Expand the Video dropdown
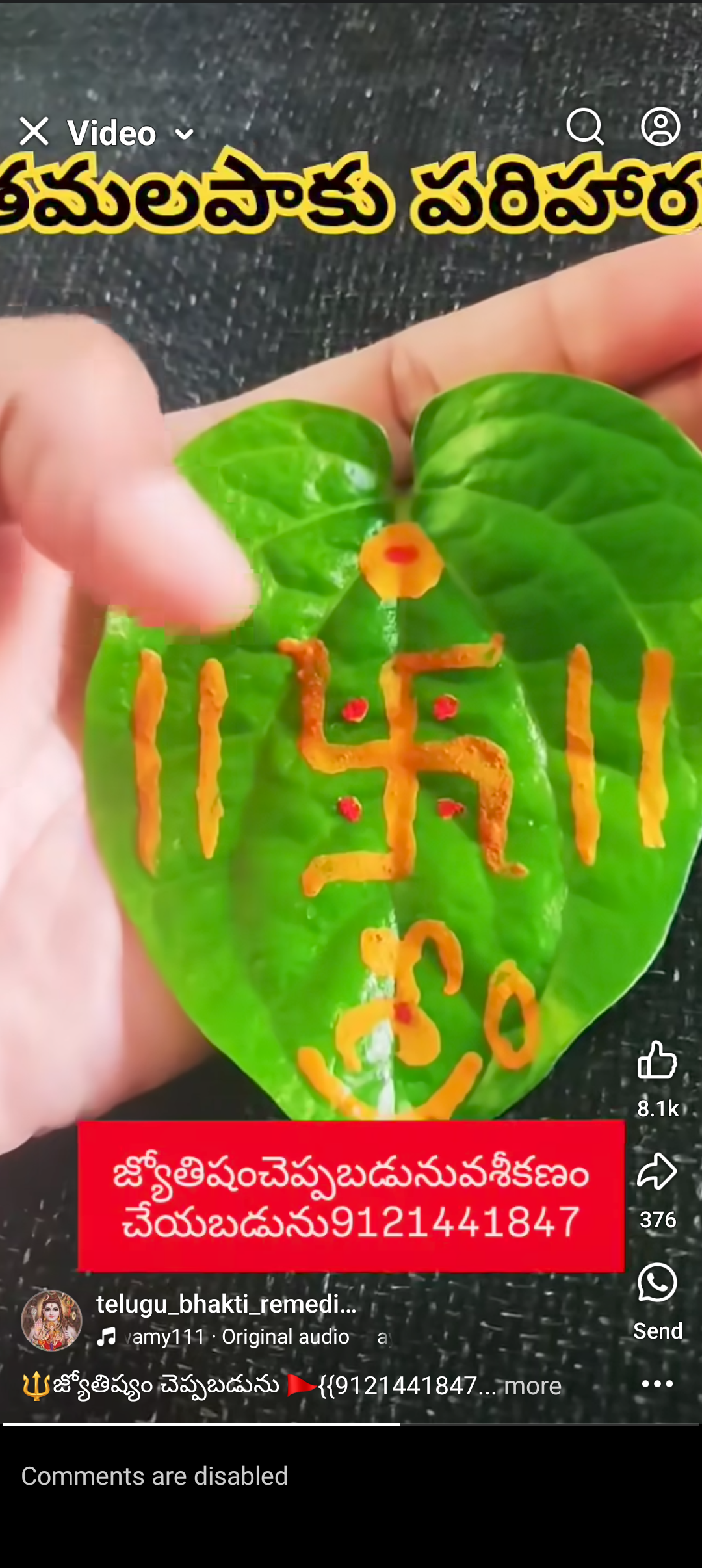Screen dimensions: 702x1568 point(184,135)
